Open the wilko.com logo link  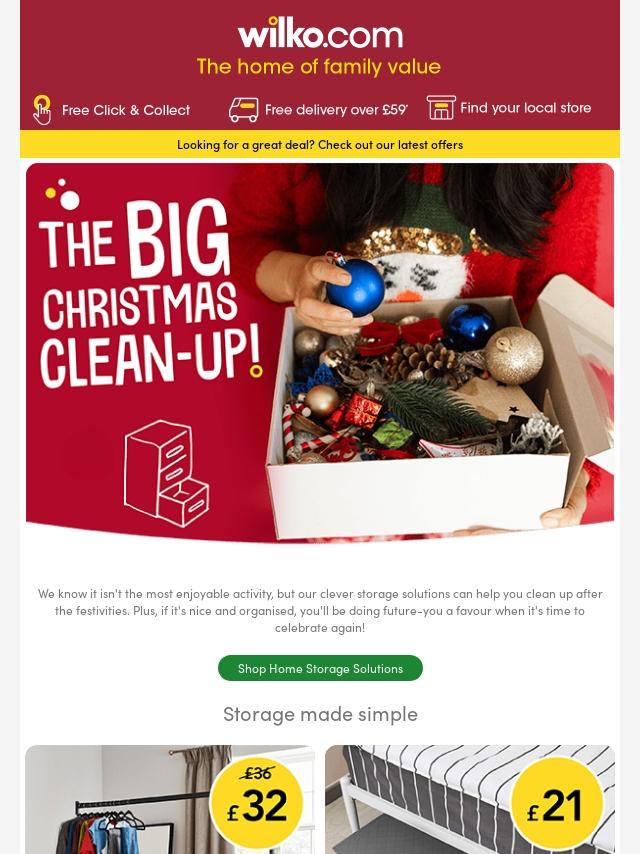click(x=319, y=36)
